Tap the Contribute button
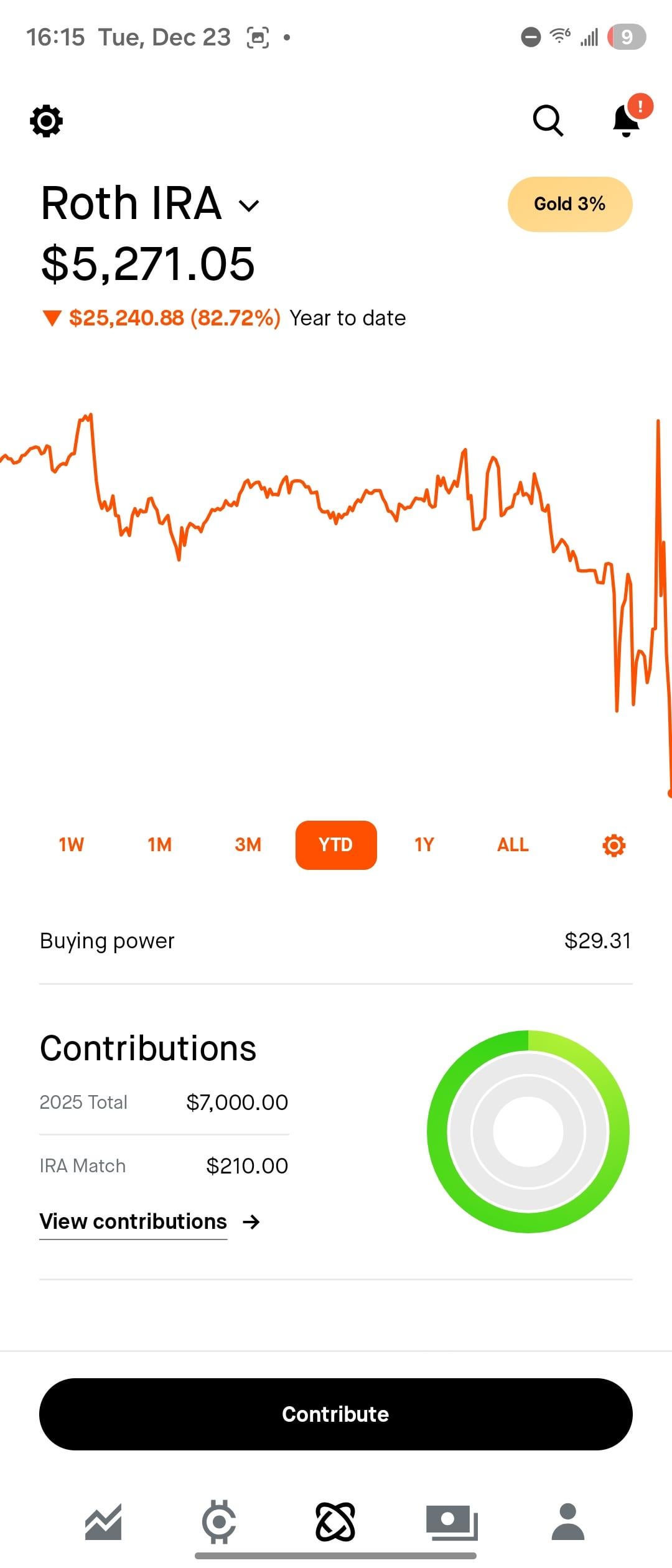 point(336,1414)
